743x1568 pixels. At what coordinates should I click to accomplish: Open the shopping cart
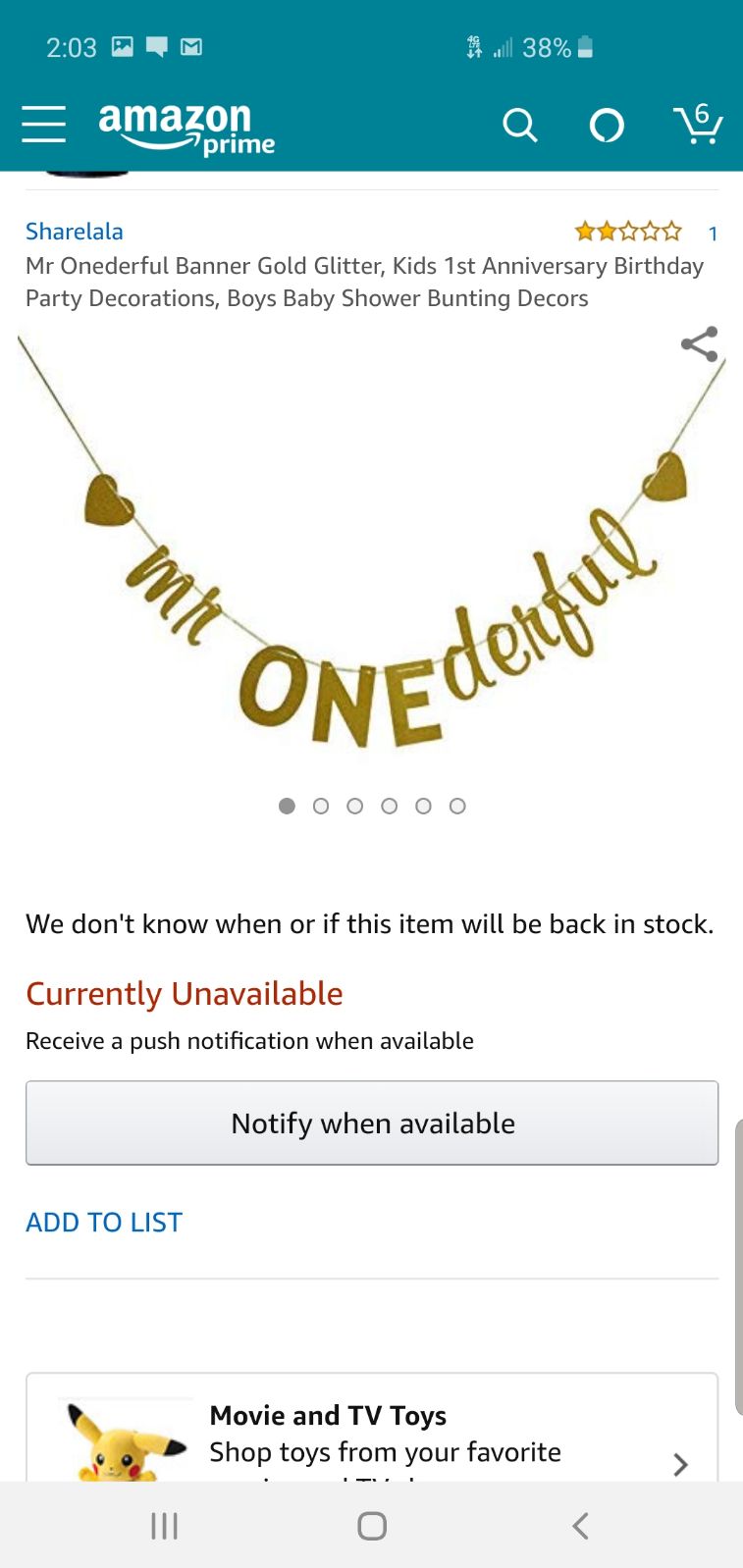698,124
